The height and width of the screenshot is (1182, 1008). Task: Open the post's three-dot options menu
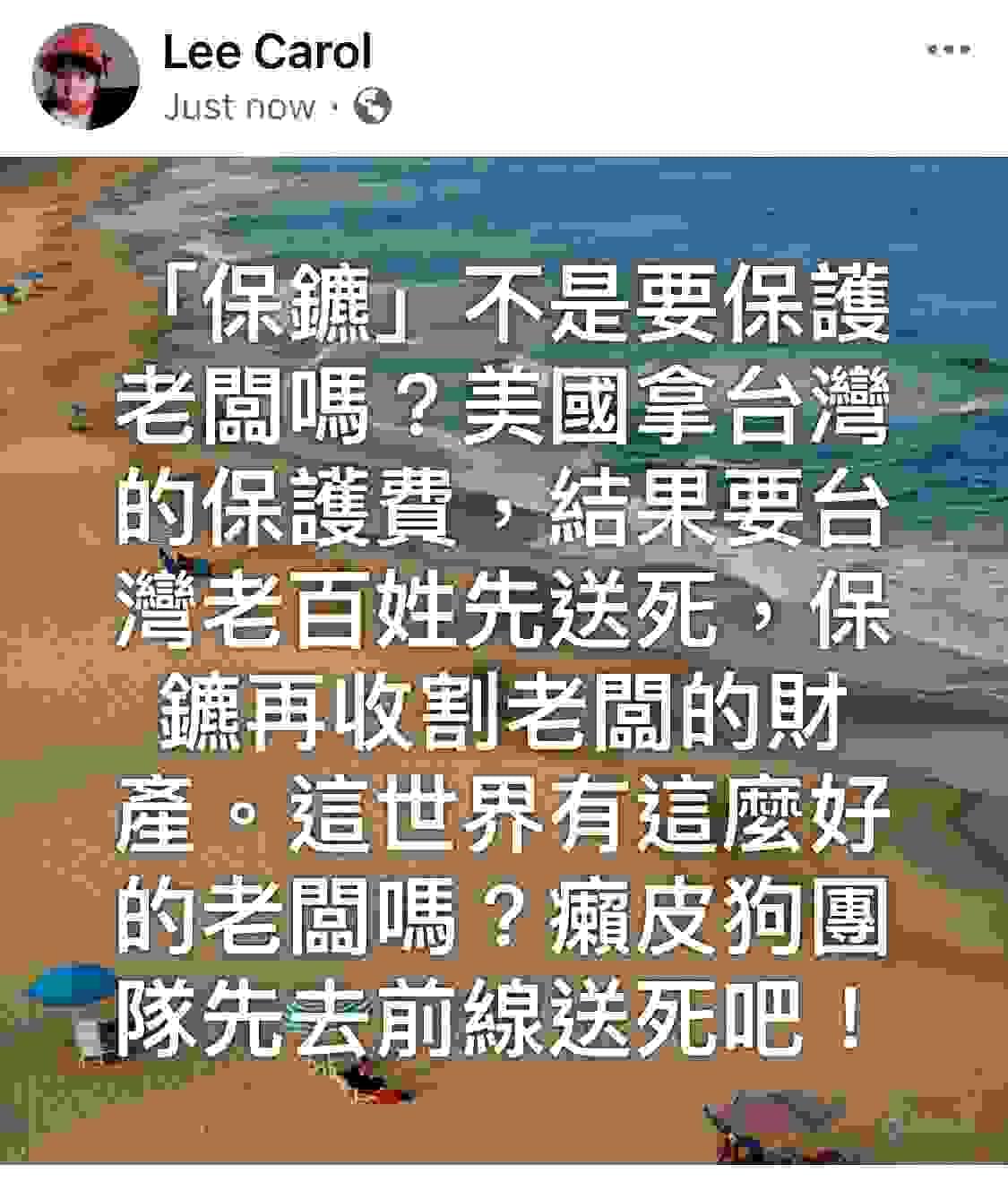coord(949,50)
